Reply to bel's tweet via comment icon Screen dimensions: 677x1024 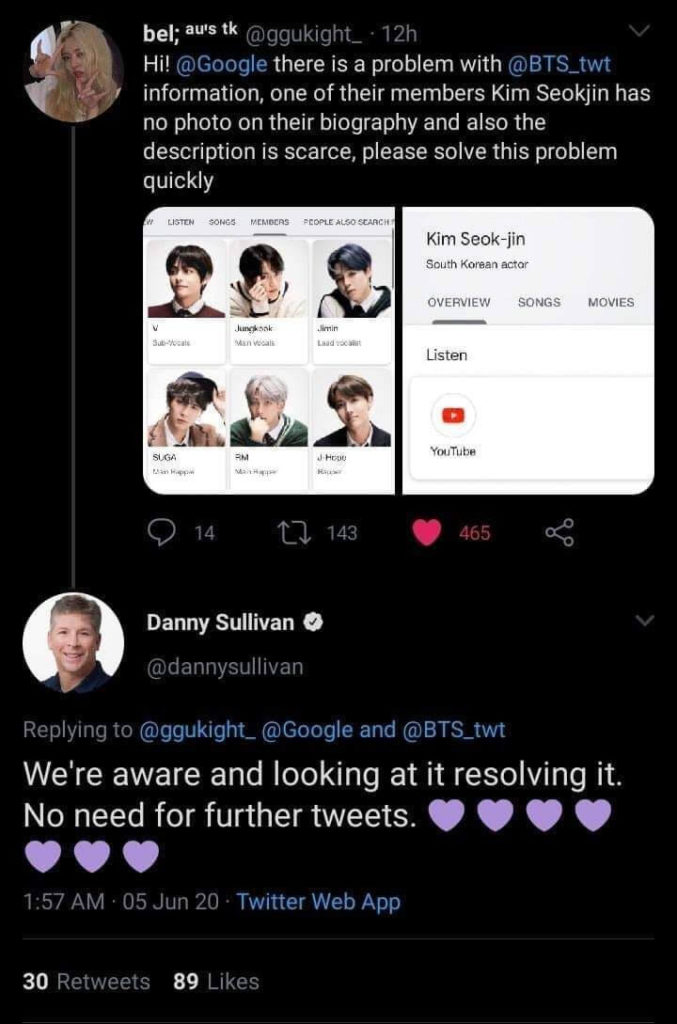click(162, 533)
